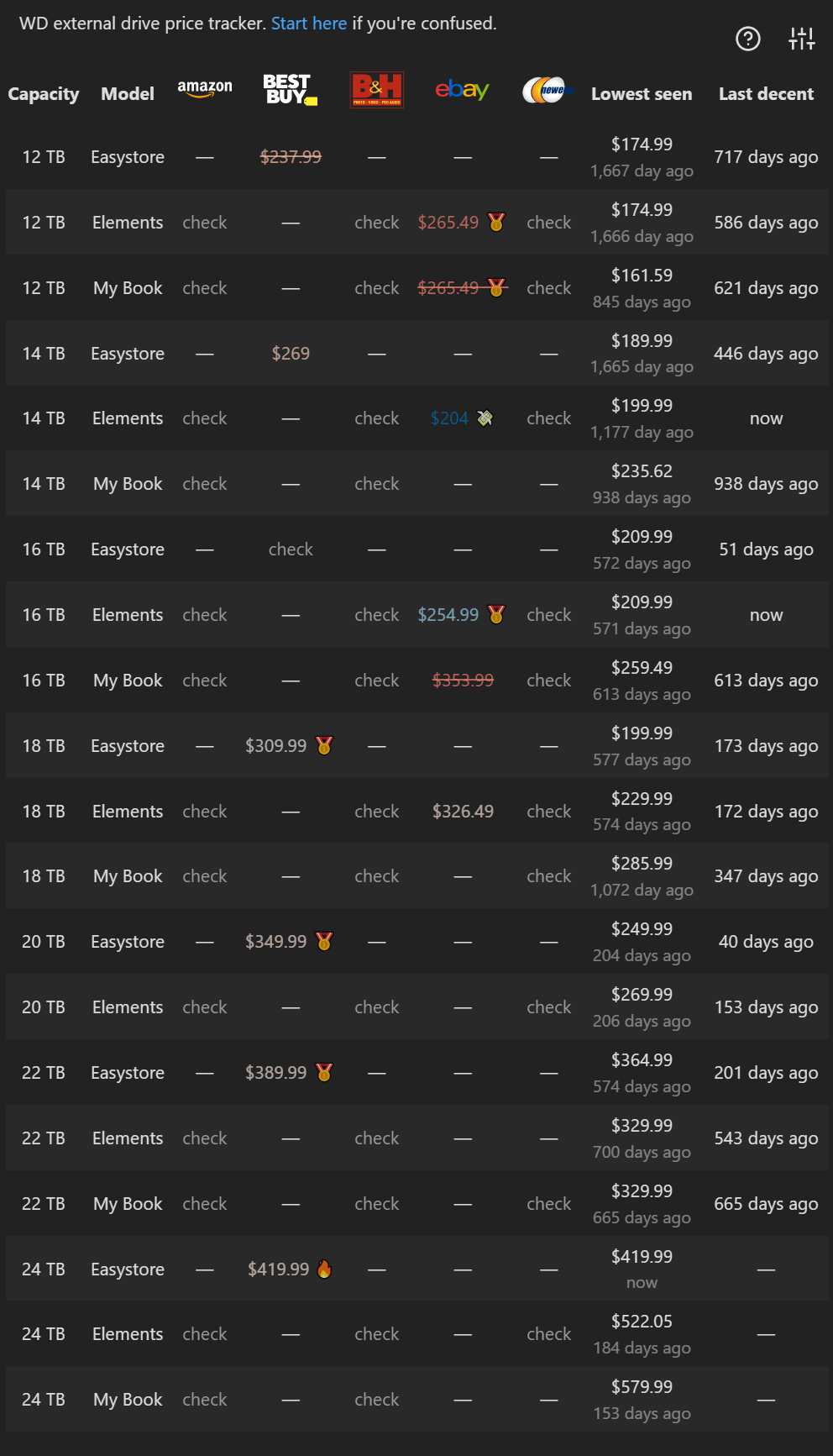Open the $269 Best Buy price for 14 TB Easystore

click(291, 354)
